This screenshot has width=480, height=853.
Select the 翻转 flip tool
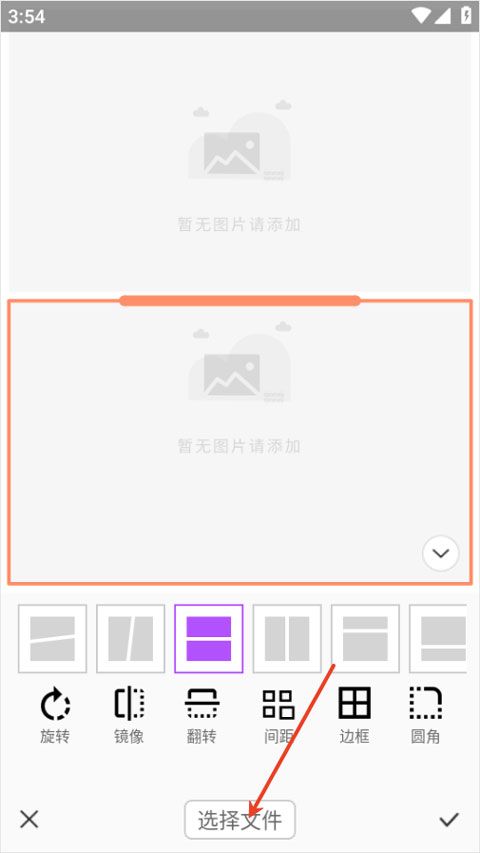(x=202, y=716)
